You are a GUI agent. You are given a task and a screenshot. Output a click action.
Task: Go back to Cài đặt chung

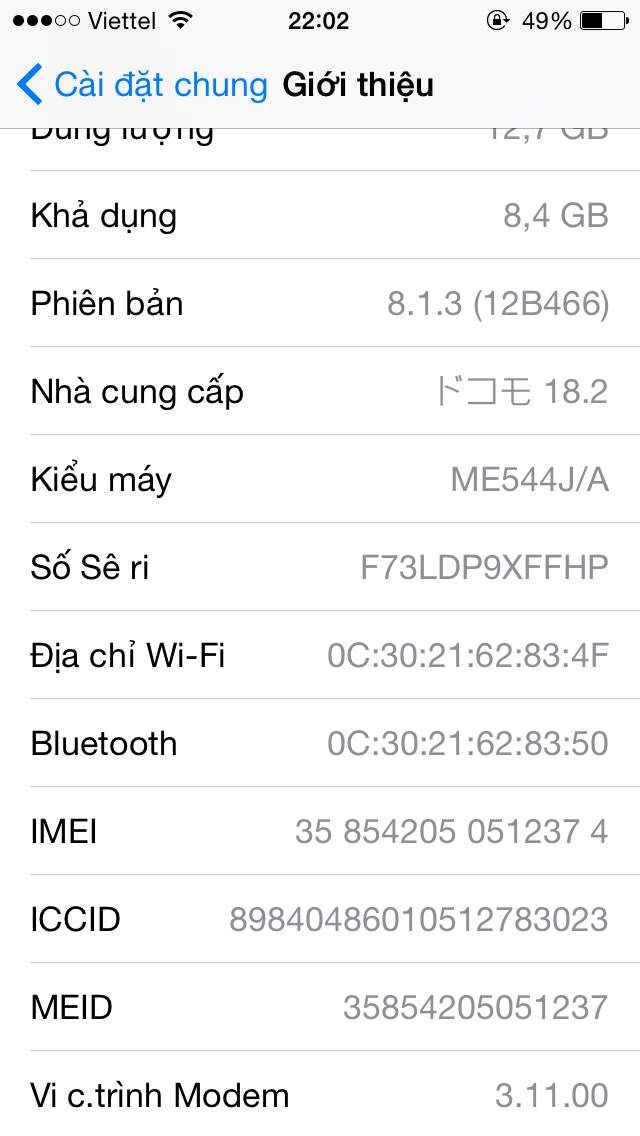142,85
